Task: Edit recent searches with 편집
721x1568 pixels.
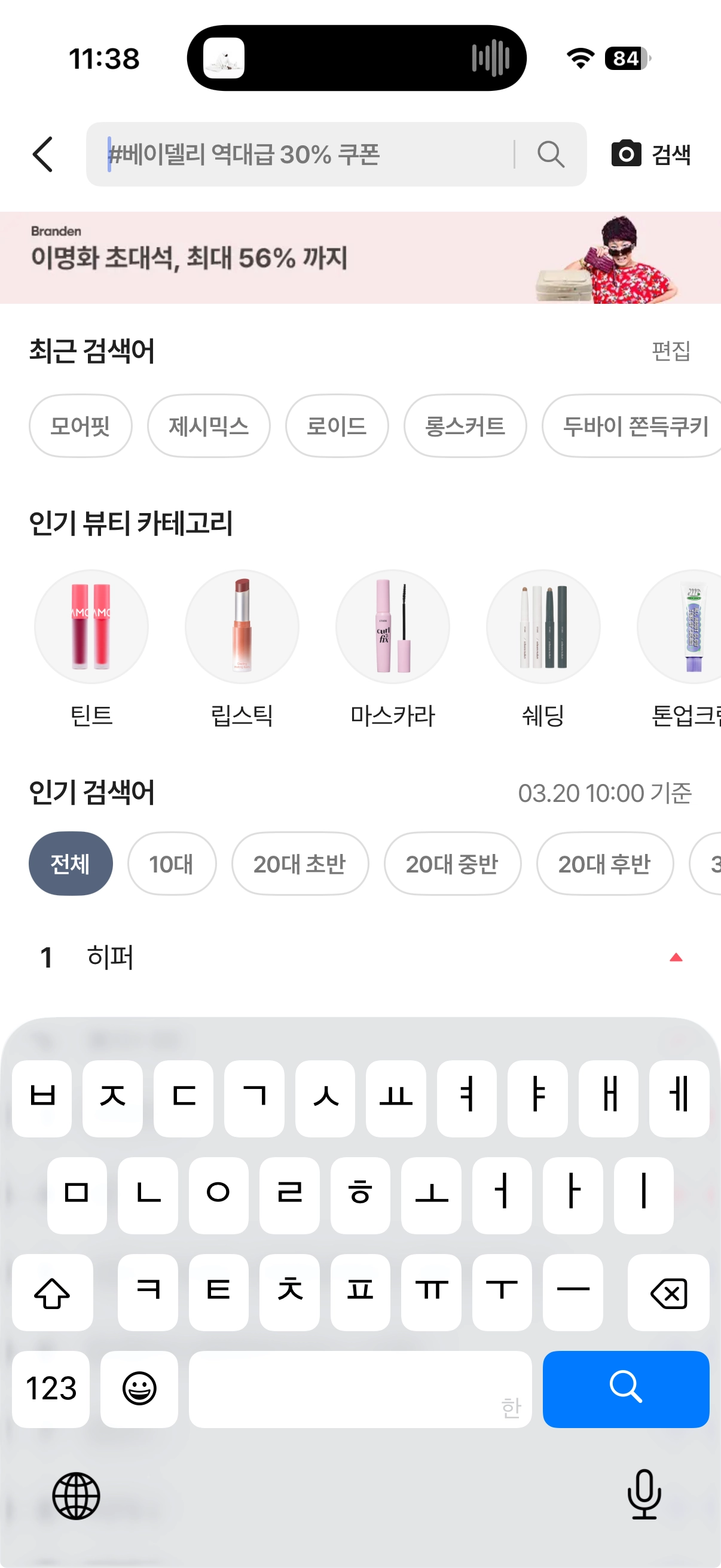Action: (671, 351)
